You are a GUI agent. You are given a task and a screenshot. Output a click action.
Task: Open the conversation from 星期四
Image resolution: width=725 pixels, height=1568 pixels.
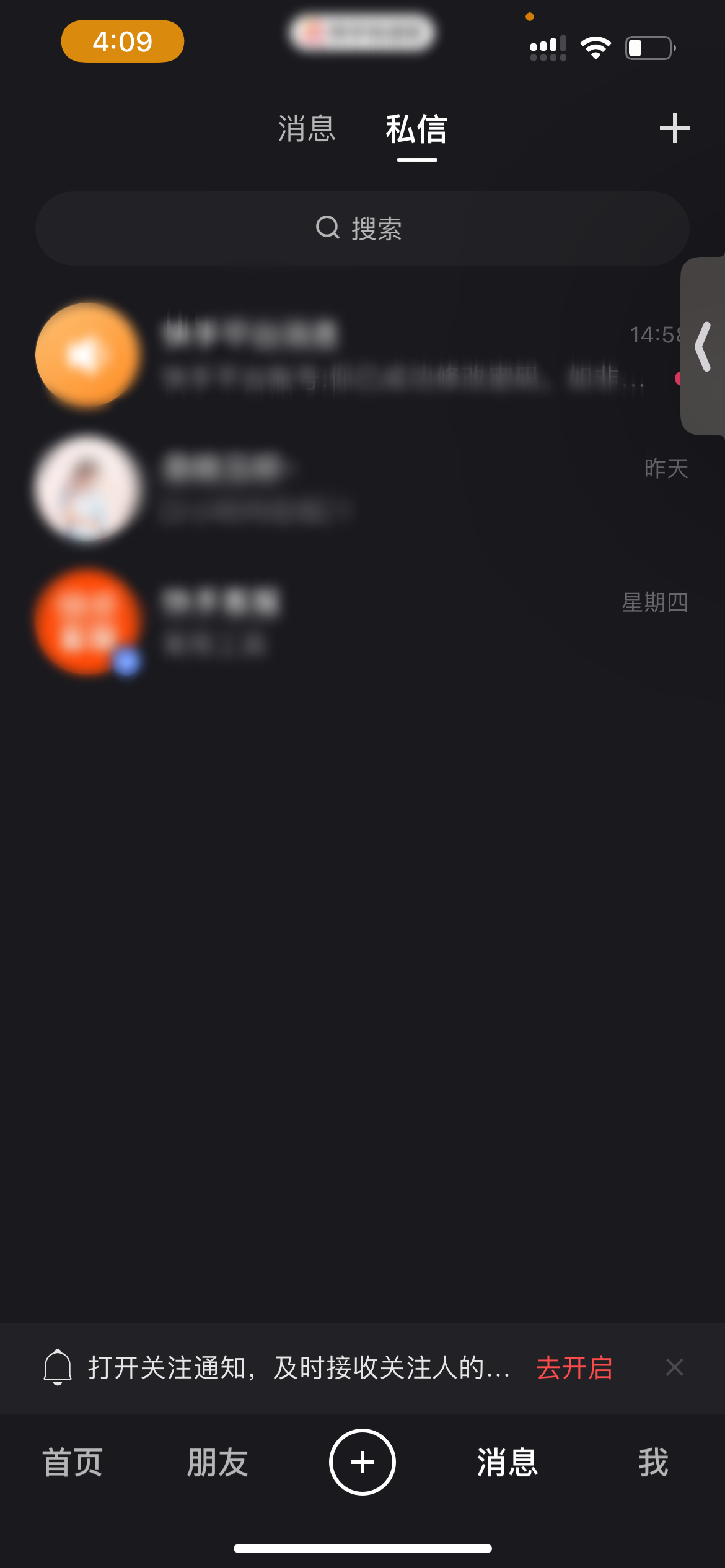(362, 622)
